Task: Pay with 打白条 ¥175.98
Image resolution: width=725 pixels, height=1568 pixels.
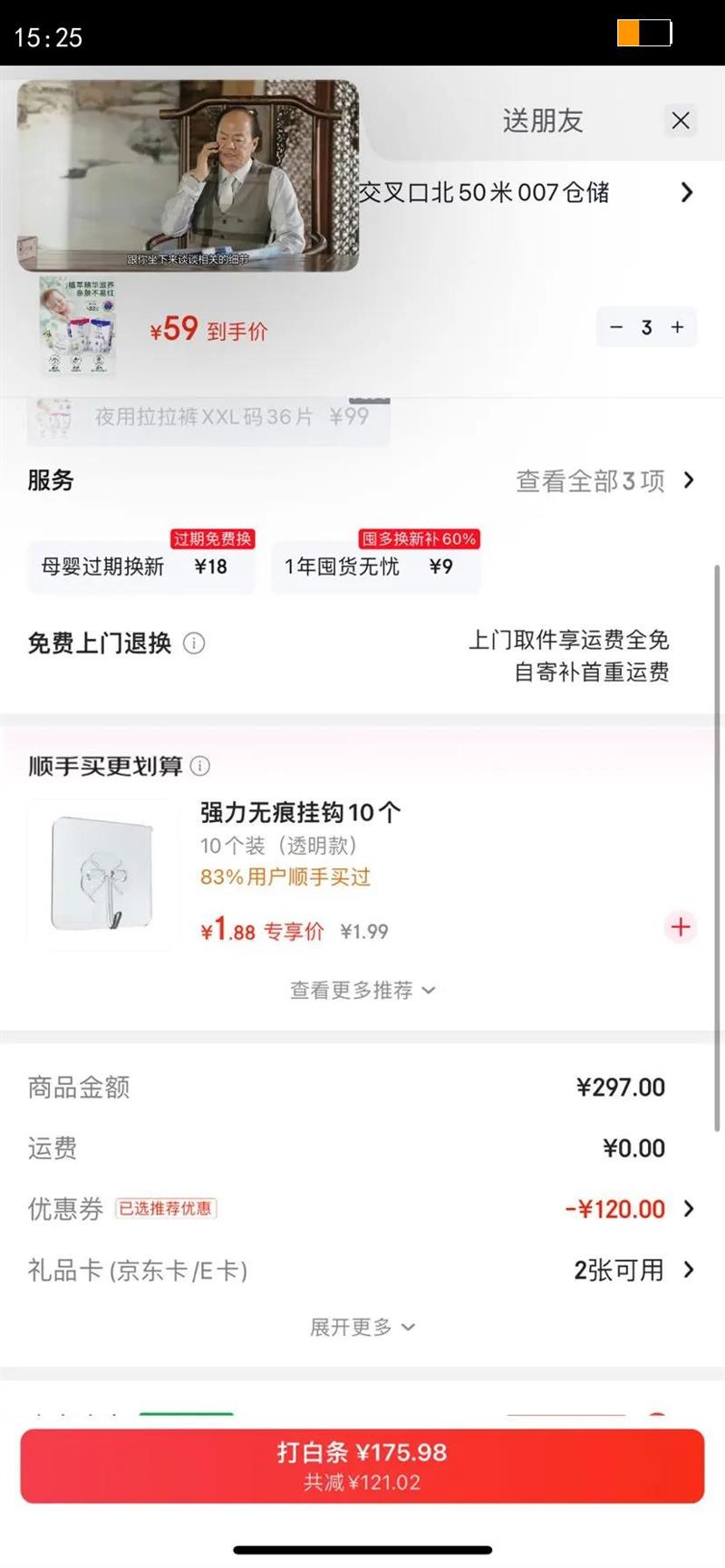Action: 362,1466
